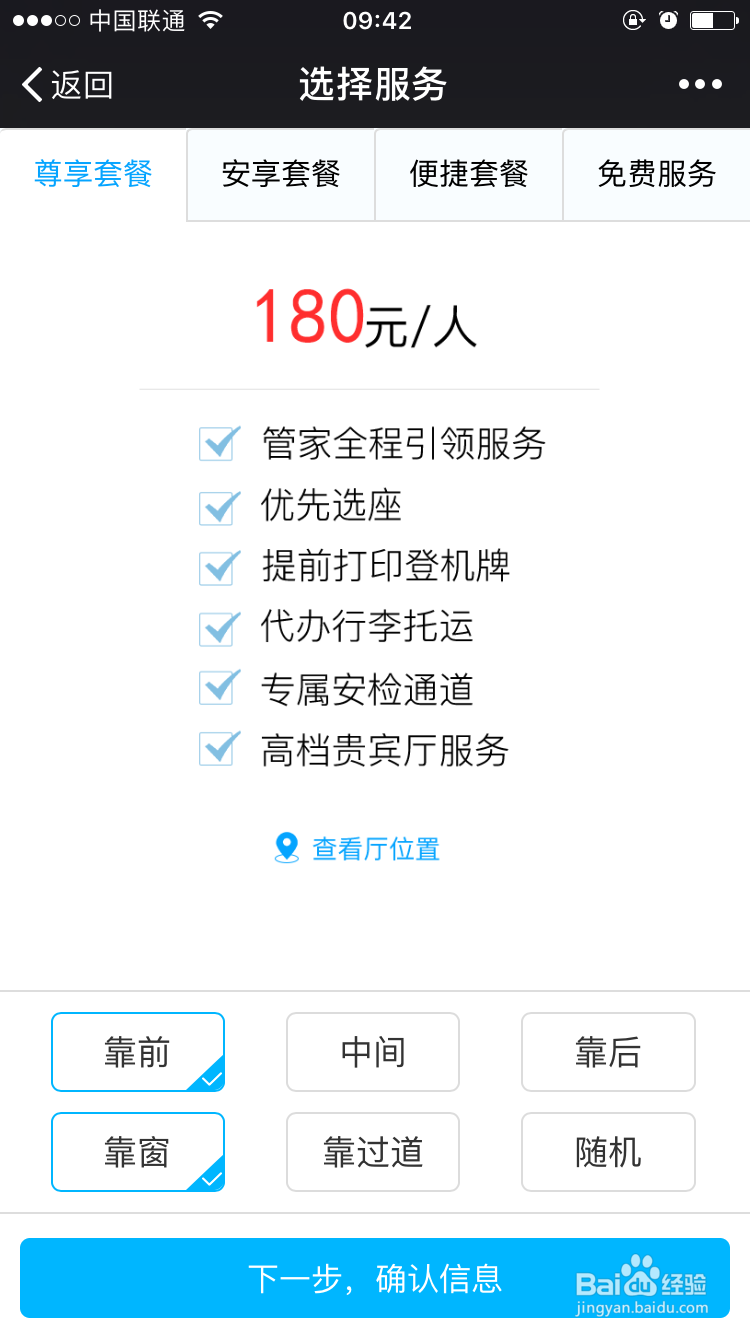Viewport: 750px width, 1334px height.
Task: Switch to the 免费服务 tab
Action: tap(656, 174)
